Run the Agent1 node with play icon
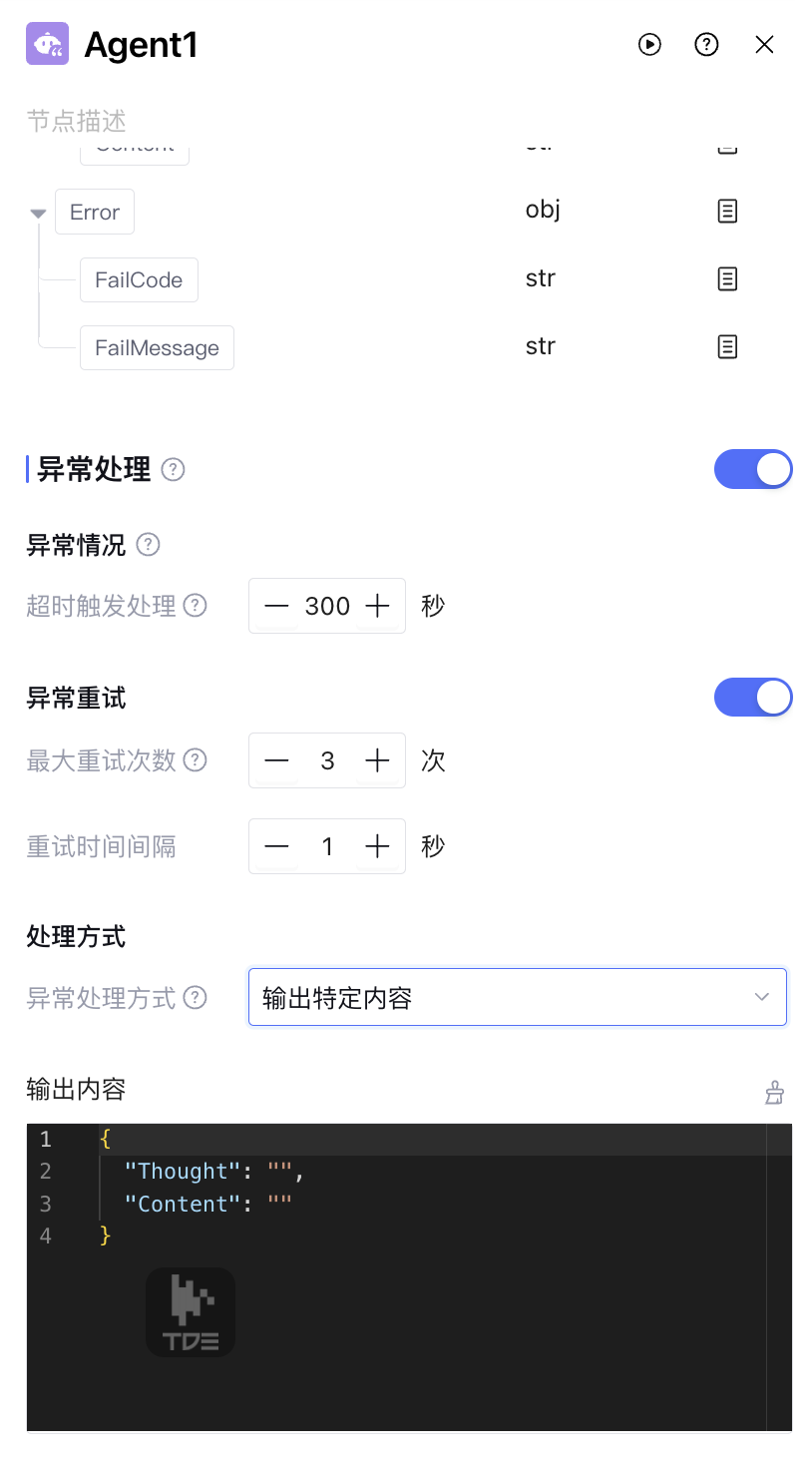Image resolution: width=812 pixels, height=1475 pixels. coord(649,45)
